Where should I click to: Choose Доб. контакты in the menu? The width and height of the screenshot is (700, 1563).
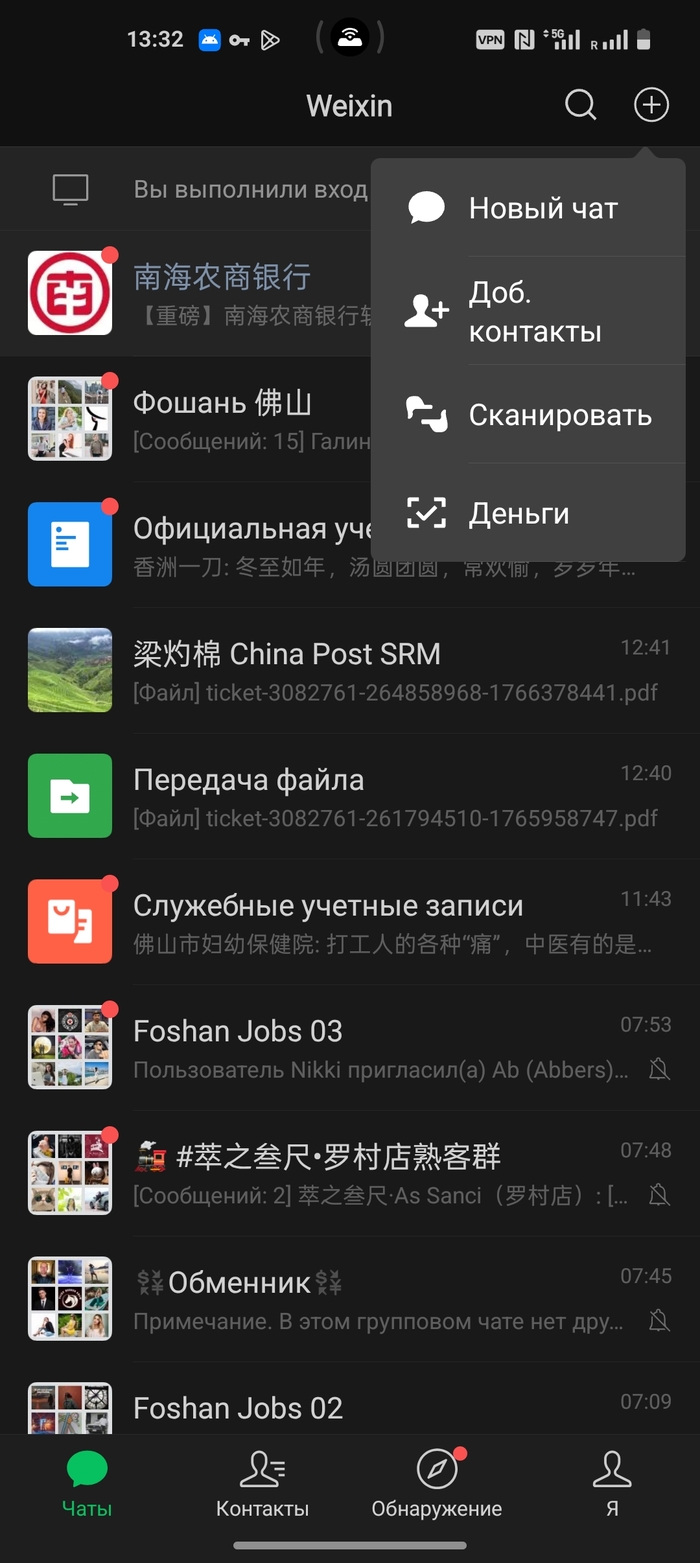click(528, 312)
